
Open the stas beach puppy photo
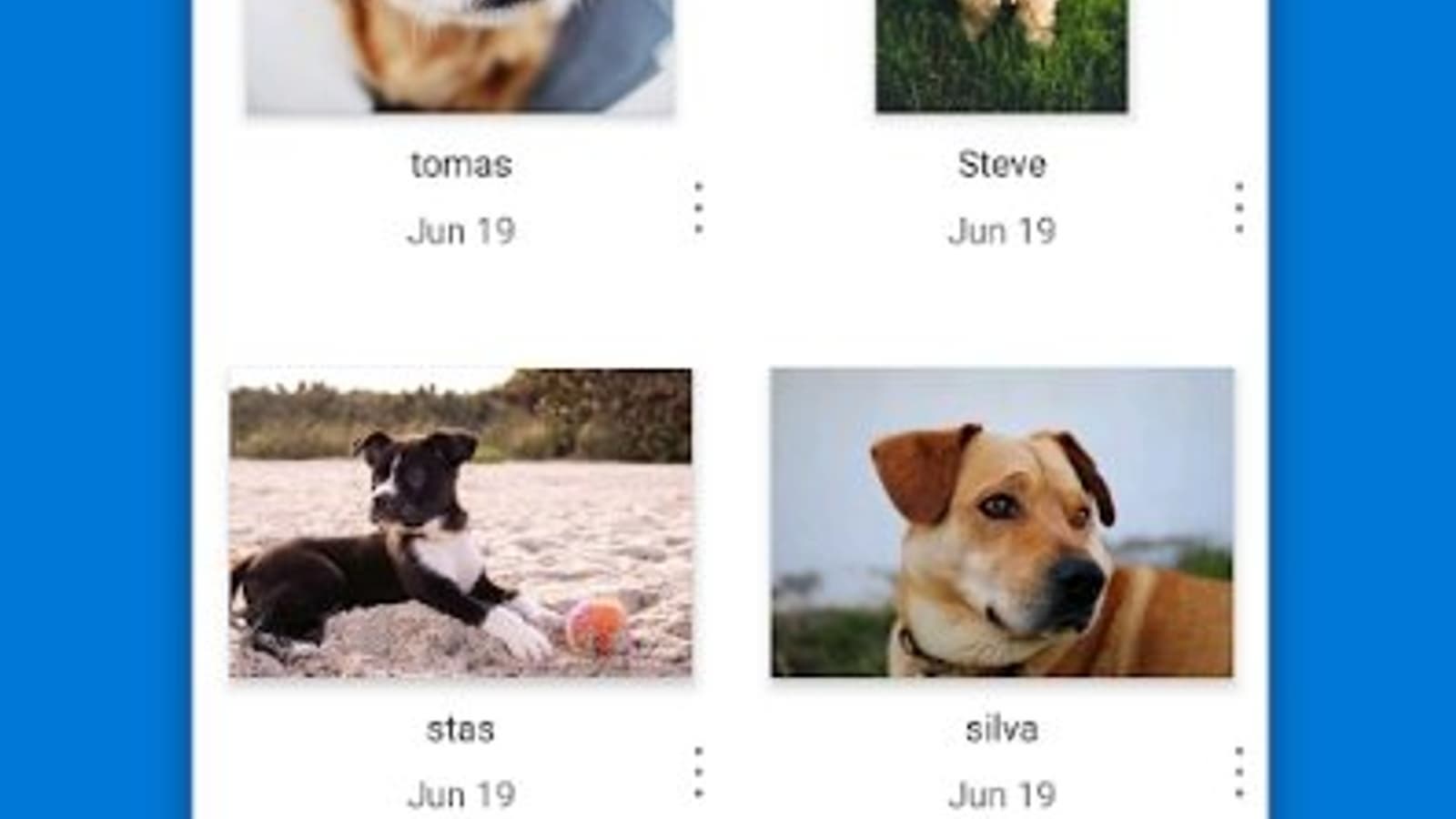pos(460,523)
